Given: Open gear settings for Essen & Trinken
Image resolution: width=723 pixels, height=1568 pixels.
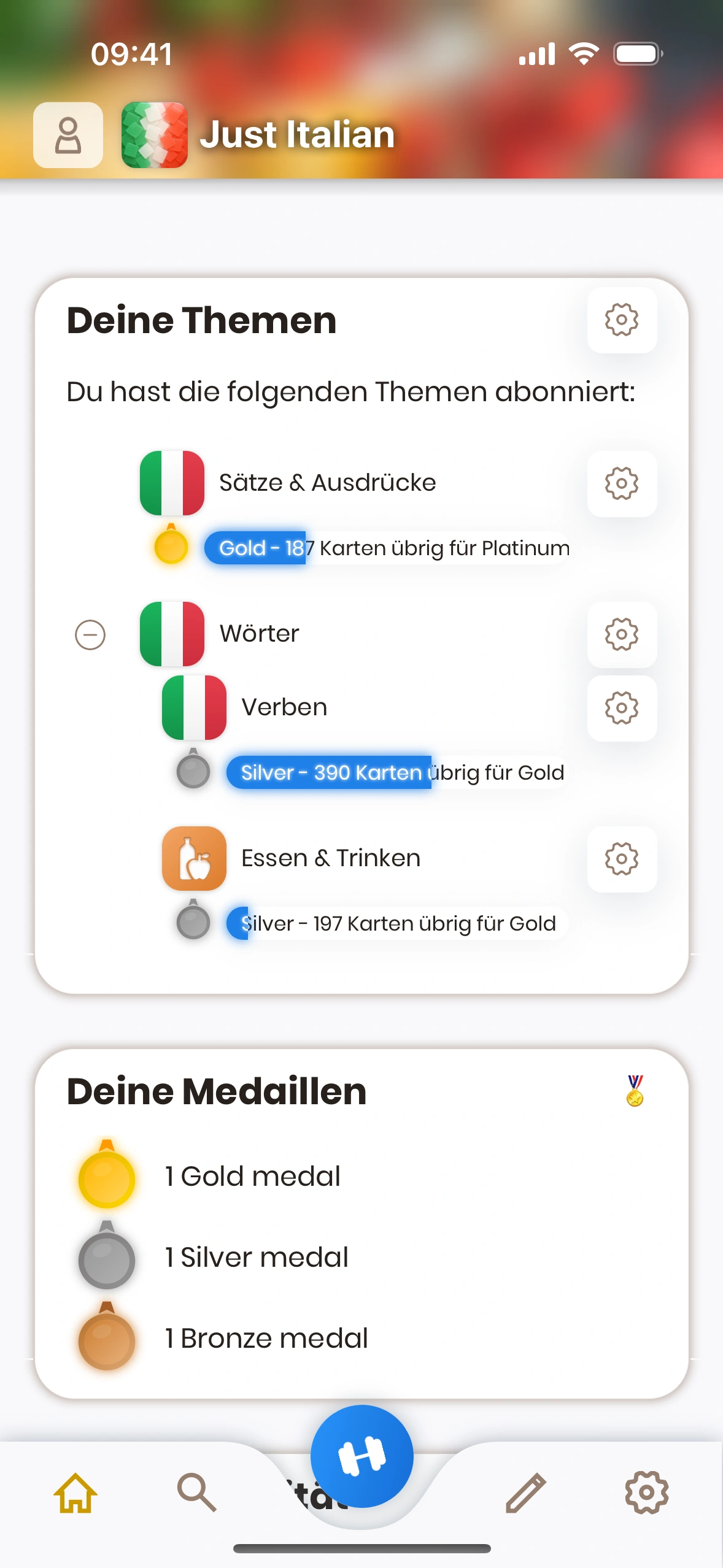Looking at the screenshot, I should (622, 859).
